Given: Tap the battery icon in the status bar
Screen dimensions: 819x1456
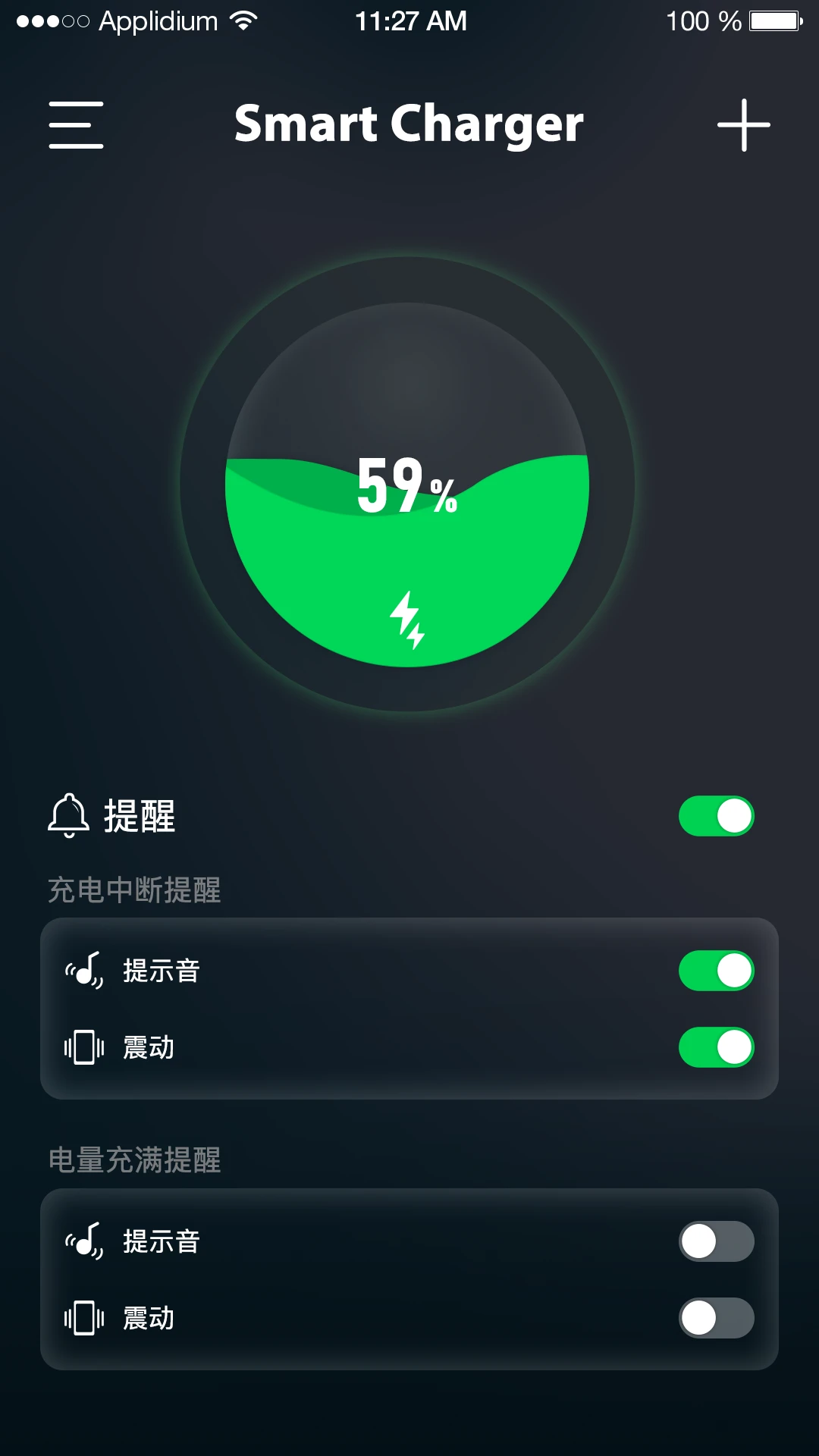Looking at the screenshot, I should pyautogui.click(x=773, y=20).
